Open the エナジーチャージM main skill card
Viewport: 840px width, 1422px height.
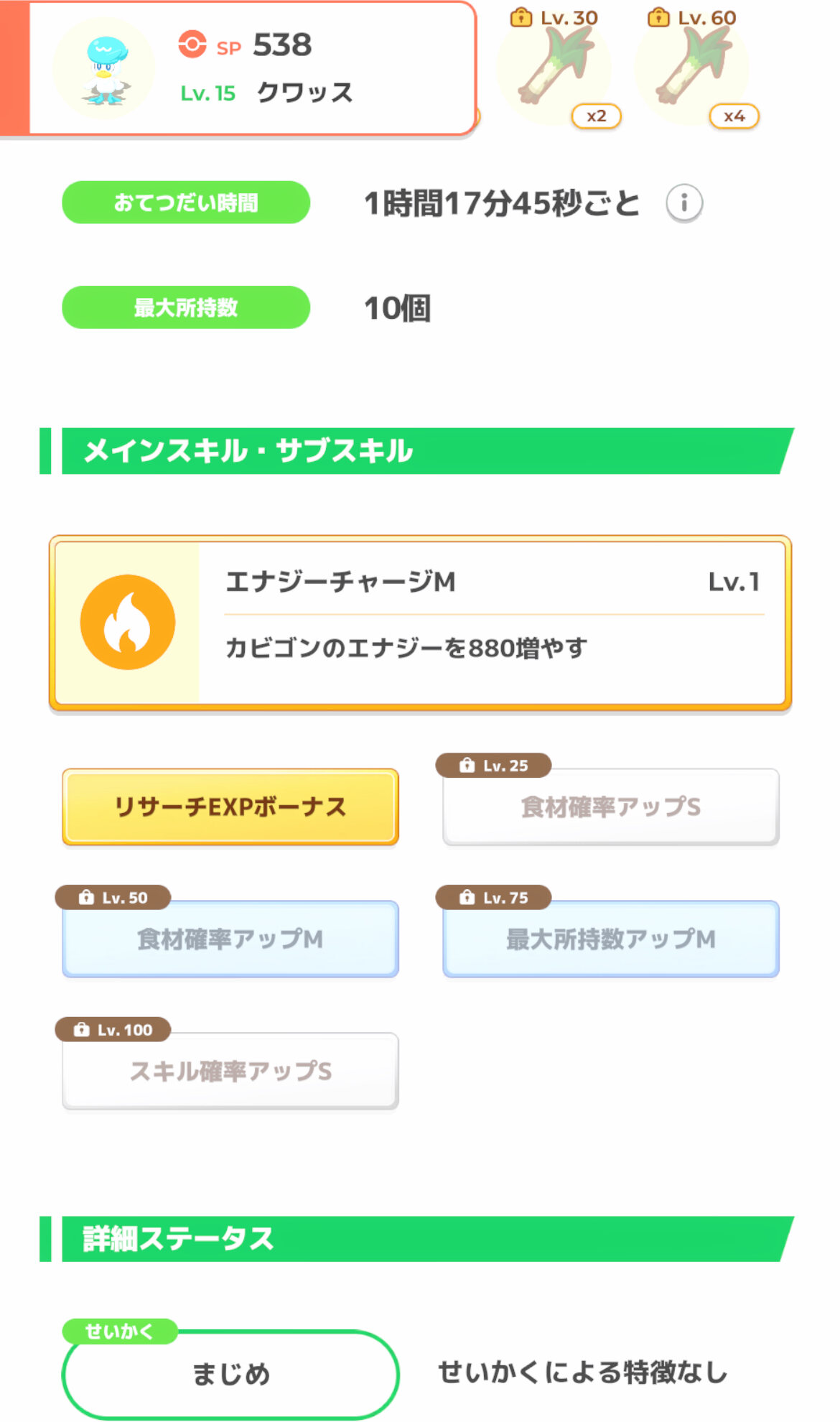coord(420,623)
